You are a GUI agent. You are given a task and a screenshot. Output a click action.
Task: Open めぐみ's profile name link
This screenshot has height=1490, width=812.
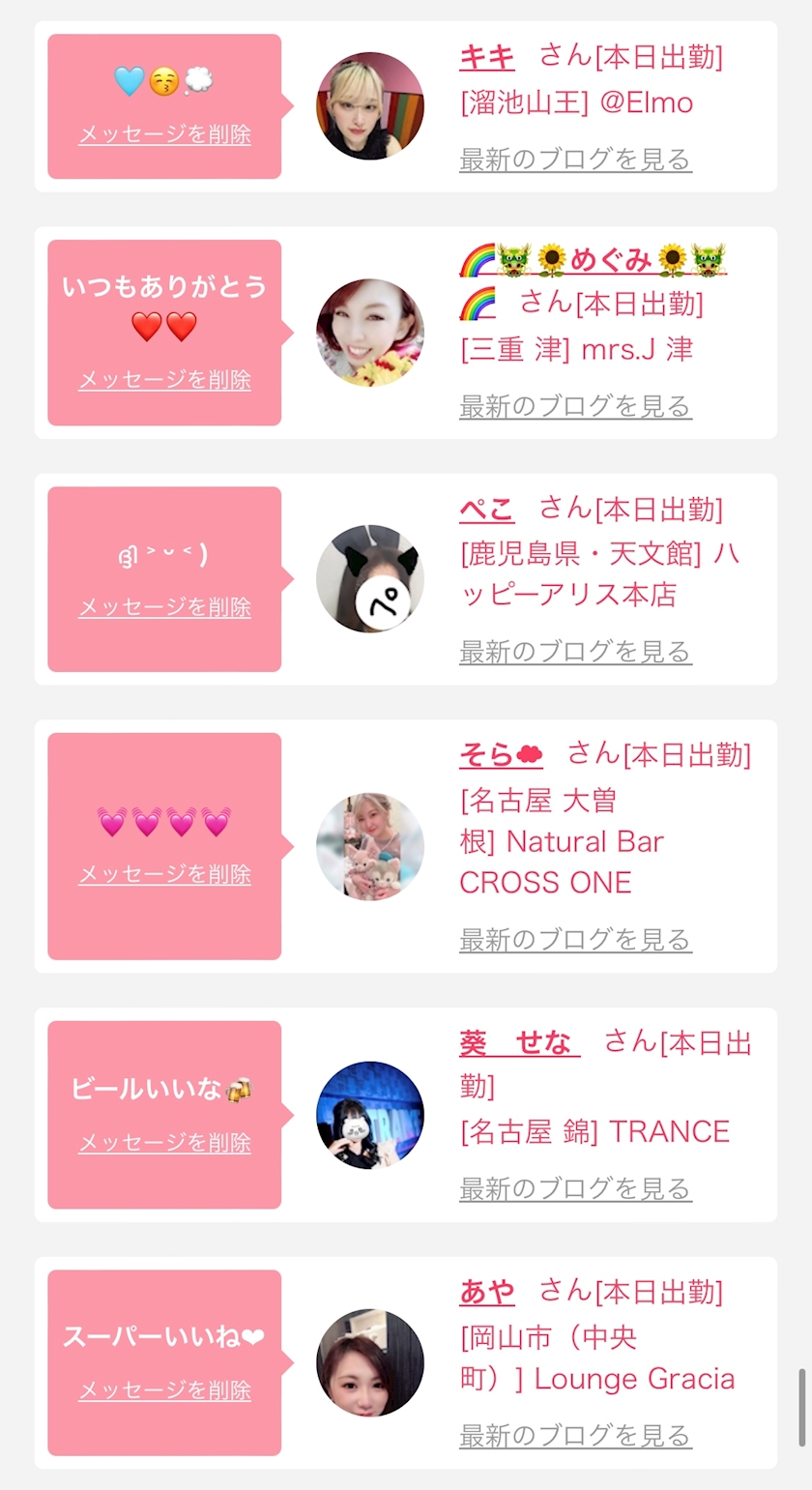tap(594, 260)
